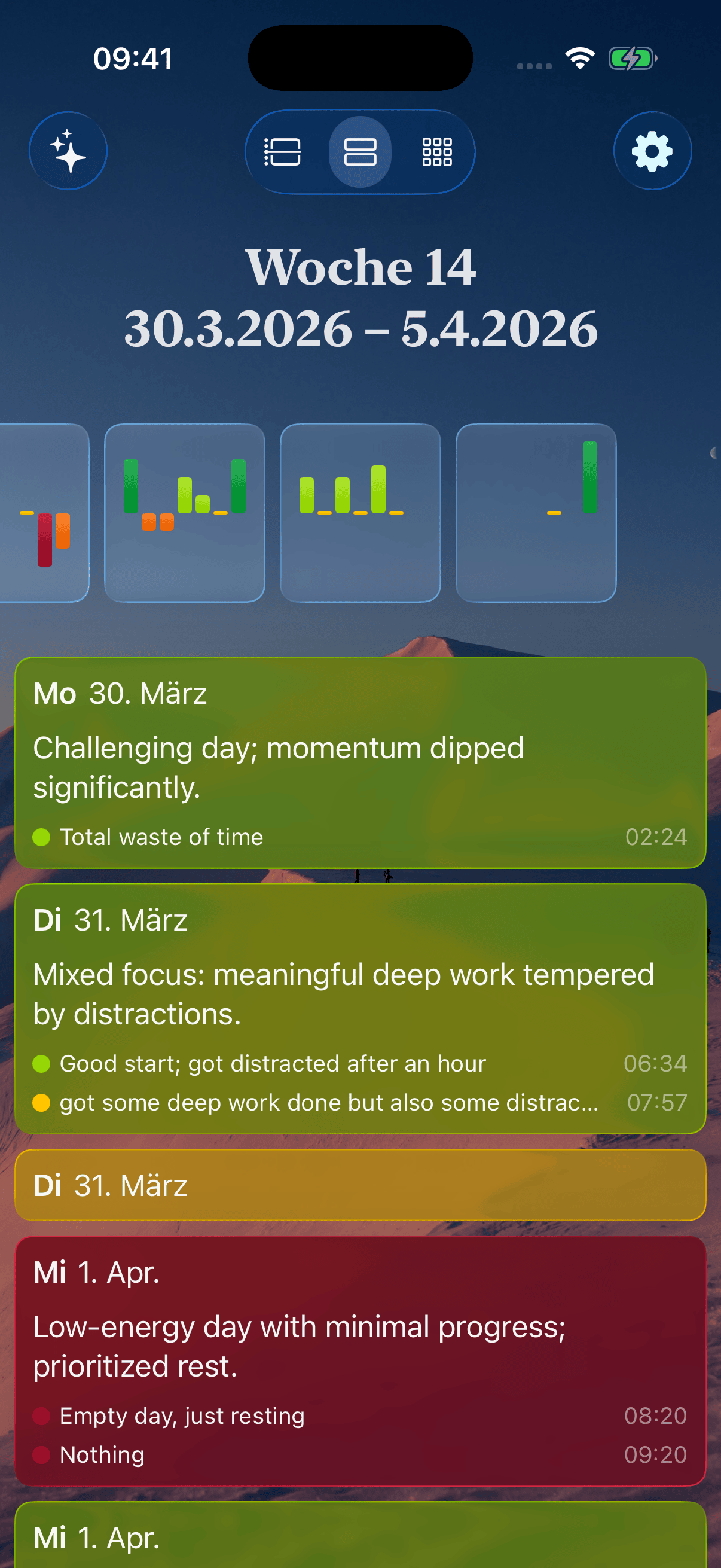Open the red Mi 1. Apr. low-energy card
The image size is (721, 1568).
pos(360,1360)
